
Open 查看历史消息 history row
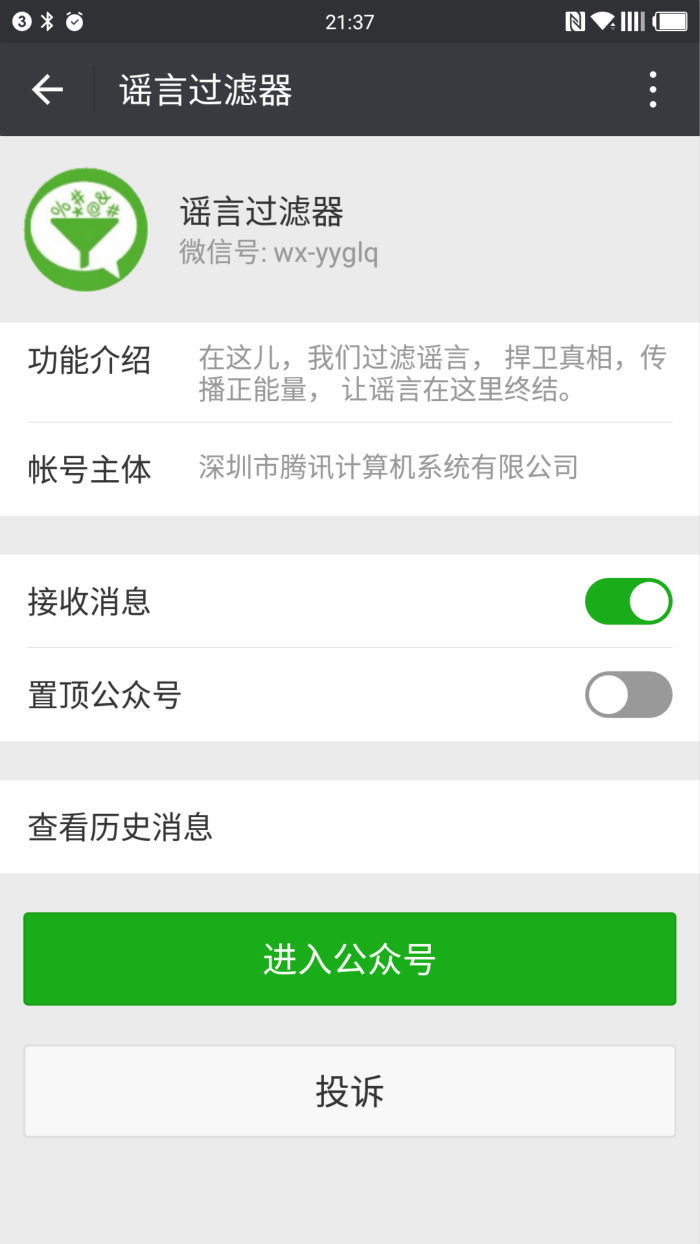pyautogui.click(x=350, y=827)
